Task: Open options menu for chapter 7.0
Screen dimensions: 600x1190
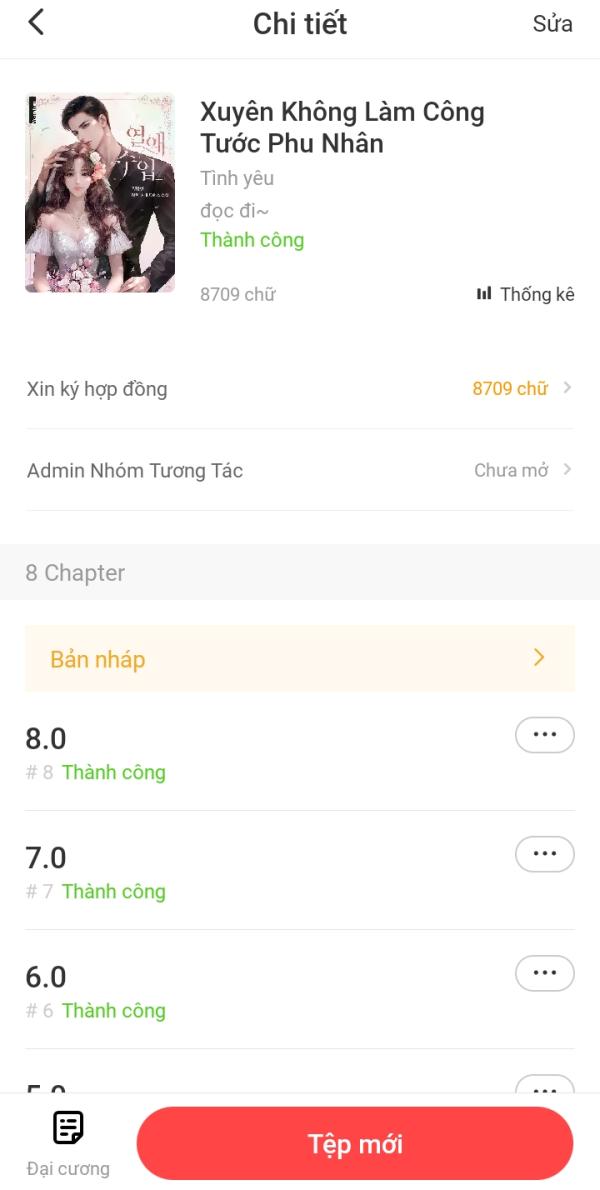Action: coord(544,854)
